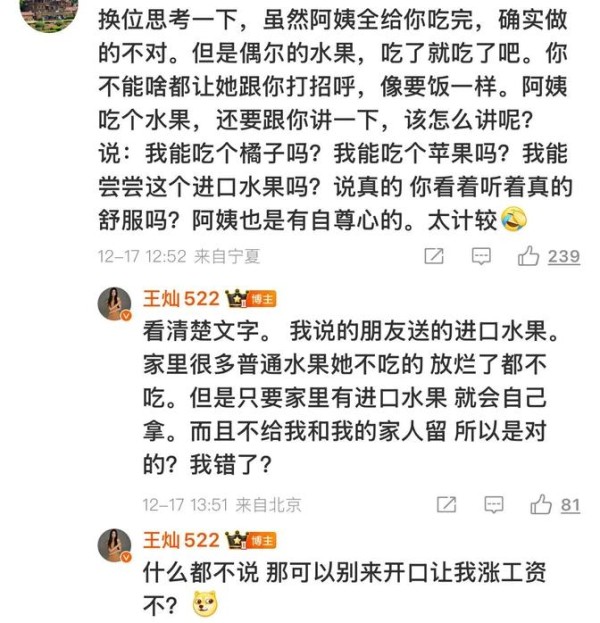The image size is (600, 623).
Task: Reply to the comment posted at 12-17 12:52
Action: tap(482, 257)
